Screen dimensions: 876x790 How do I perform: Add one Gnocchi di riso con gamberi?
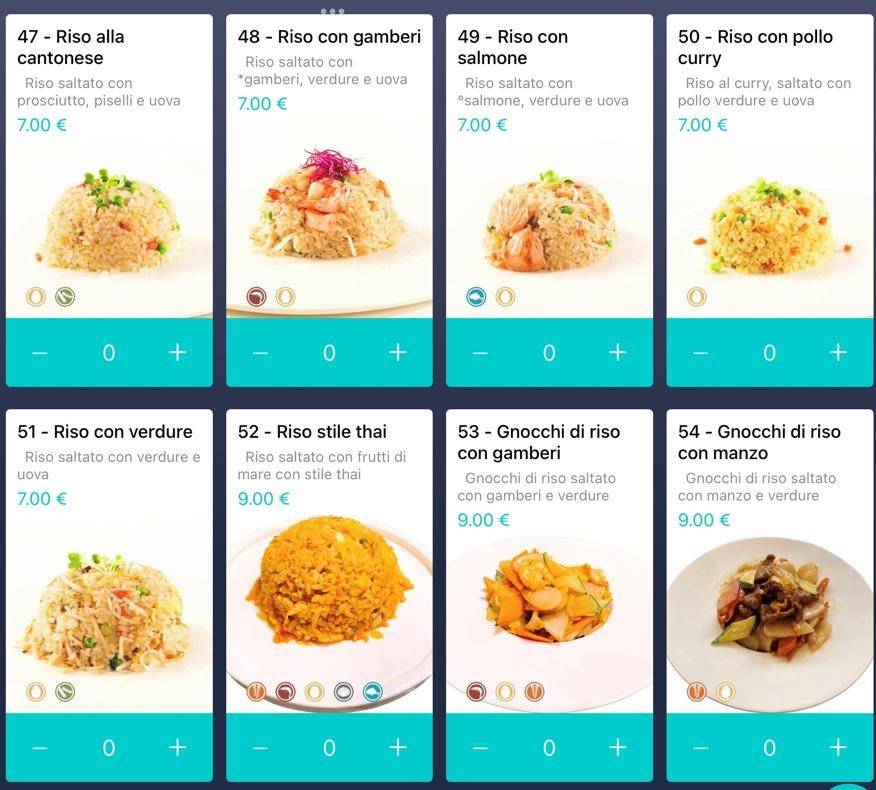coord(618,747)
